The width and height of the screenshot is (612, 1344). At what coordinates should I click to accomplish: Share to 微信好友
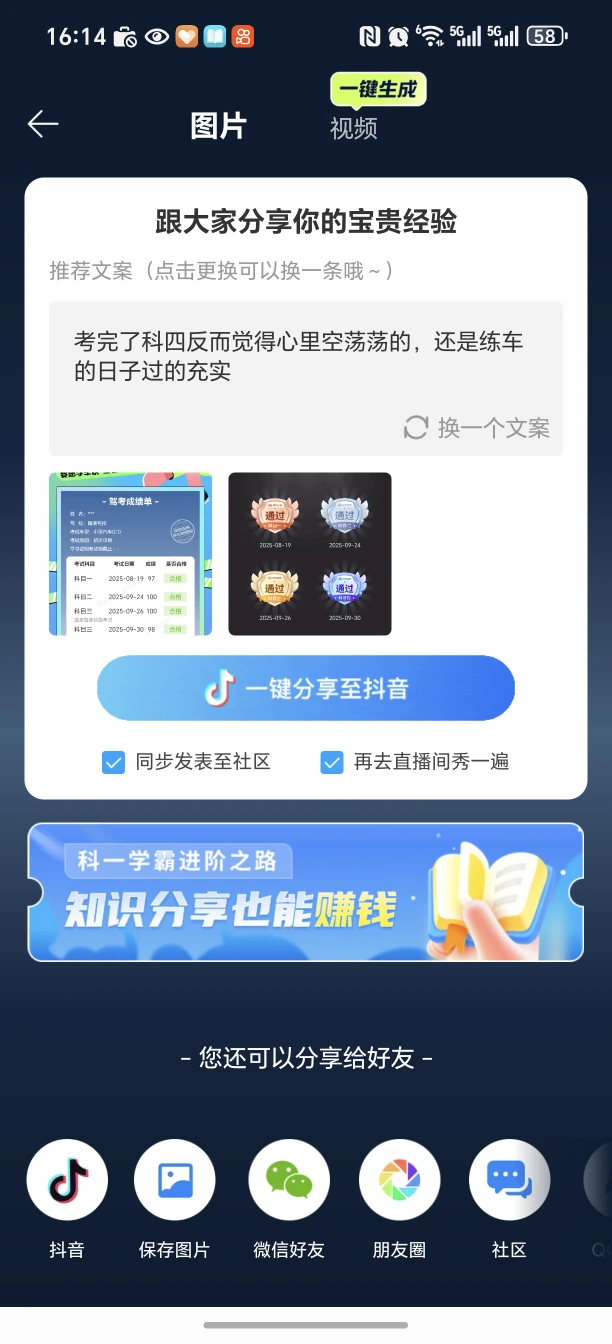289,1181
